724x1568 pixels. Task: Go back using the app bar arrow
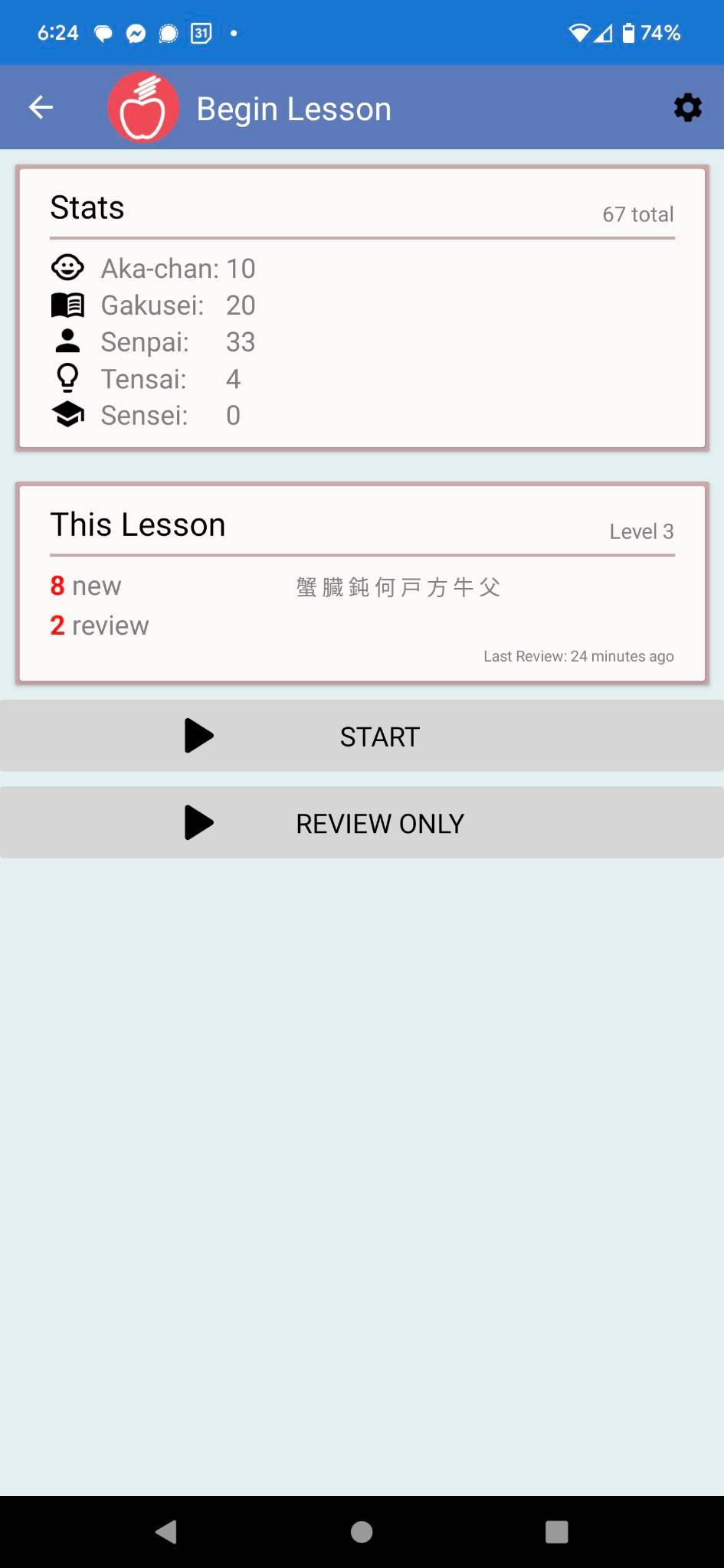pyautogui.click(x=41, y=108)
